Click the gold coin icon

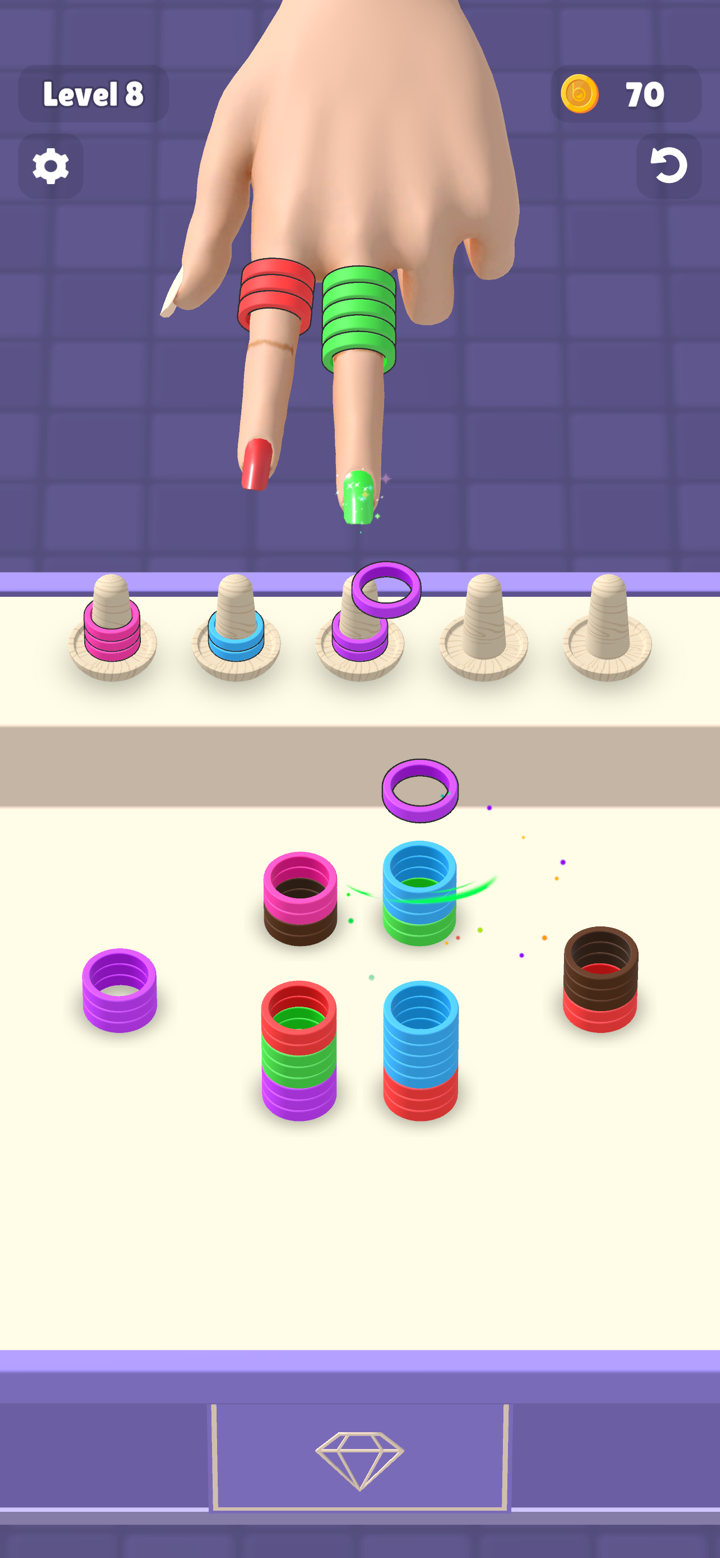tap(580, 95)
